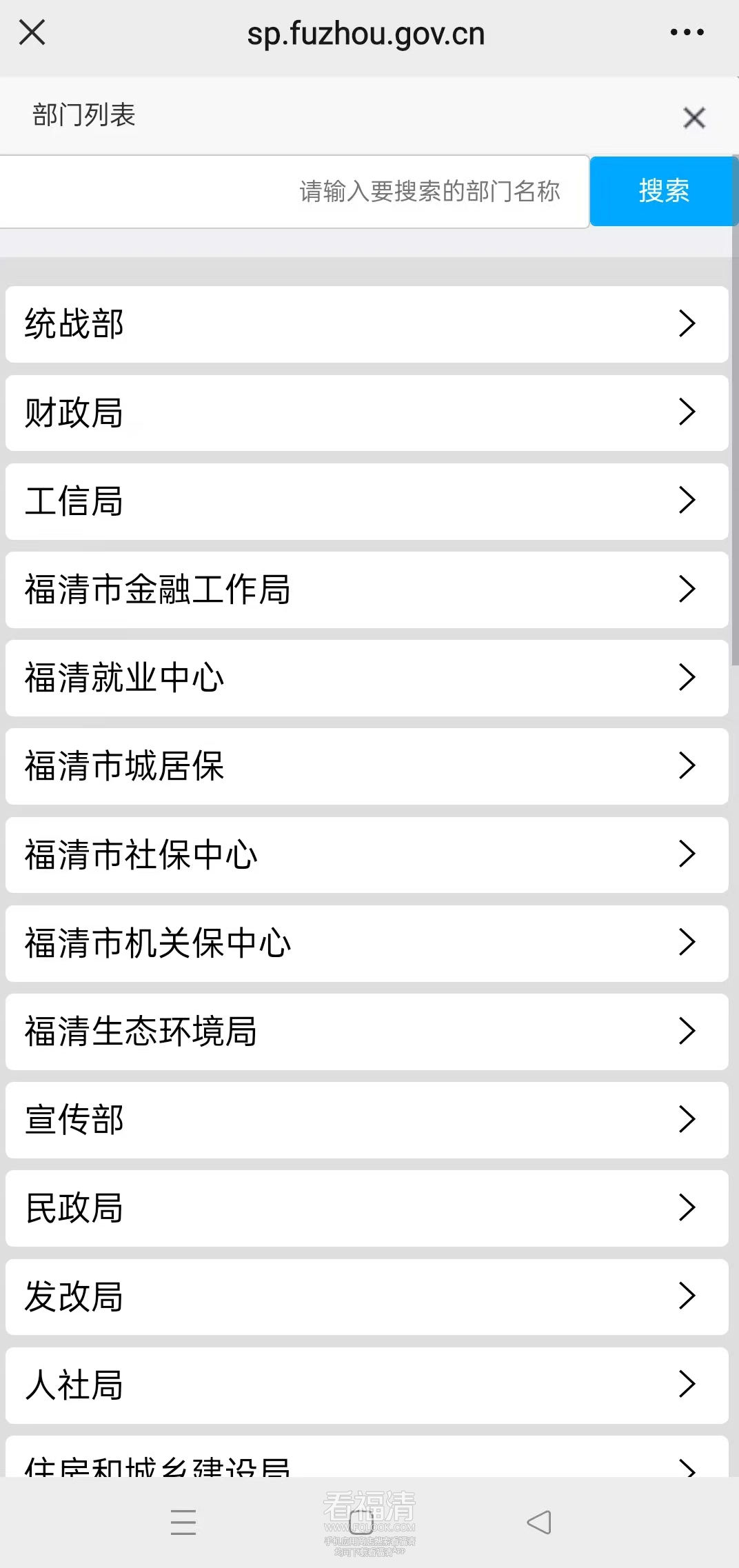Go back with system back button
This screenshot has height=1568, width=739.
(539, 1522)
